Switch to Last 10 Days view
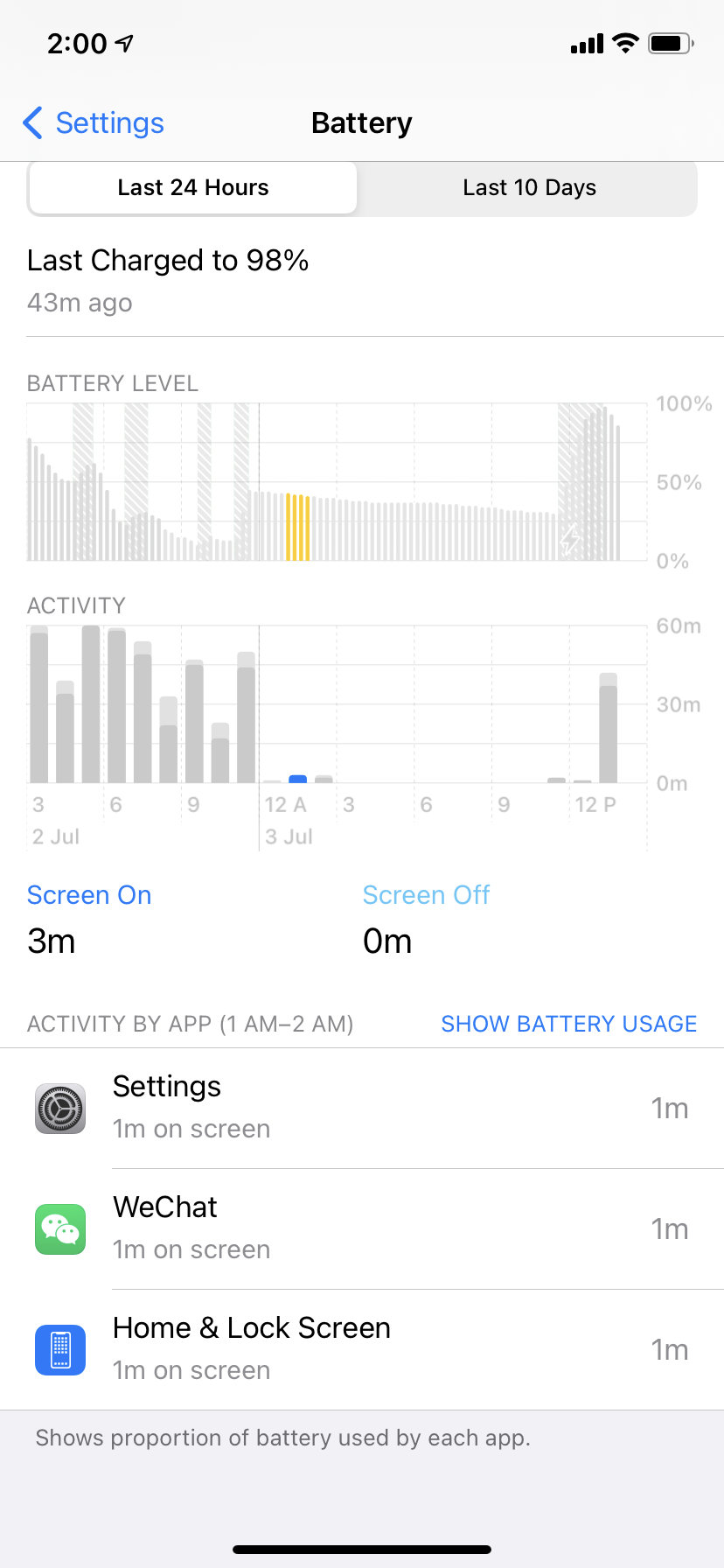724x1568 pixels. pyautogui.click(x=529, y=188)
